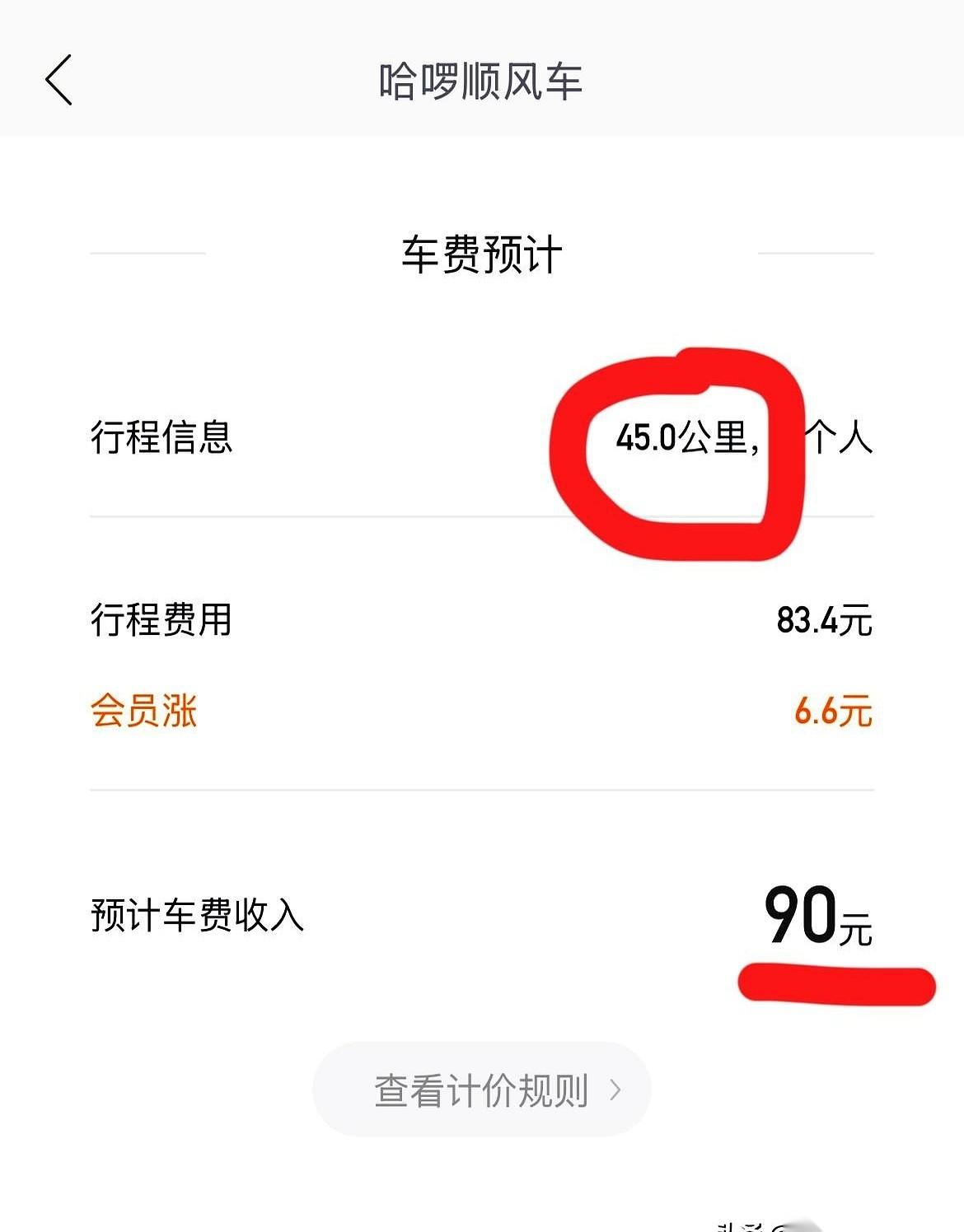
Task: Open 查看计价规则 pricing rules
Action: tap(482, 1090)
